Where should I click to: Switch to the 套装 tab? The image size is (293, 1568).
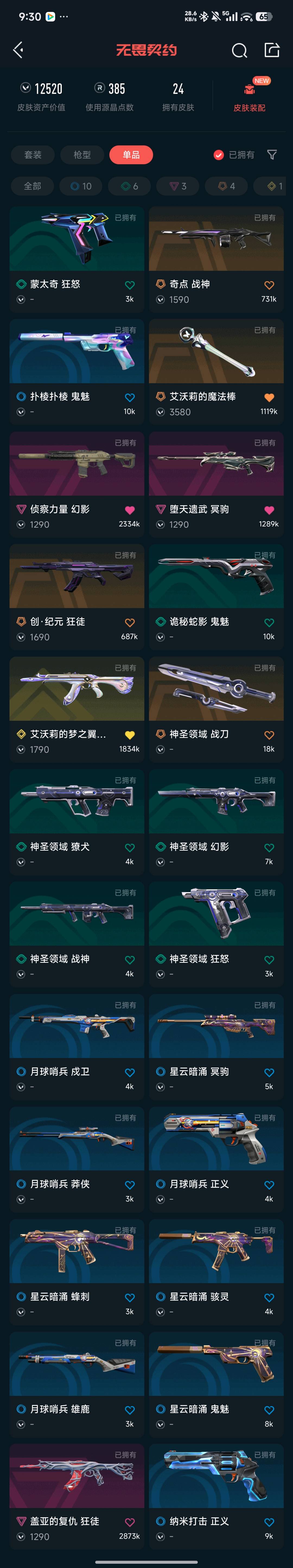[33, 155]
